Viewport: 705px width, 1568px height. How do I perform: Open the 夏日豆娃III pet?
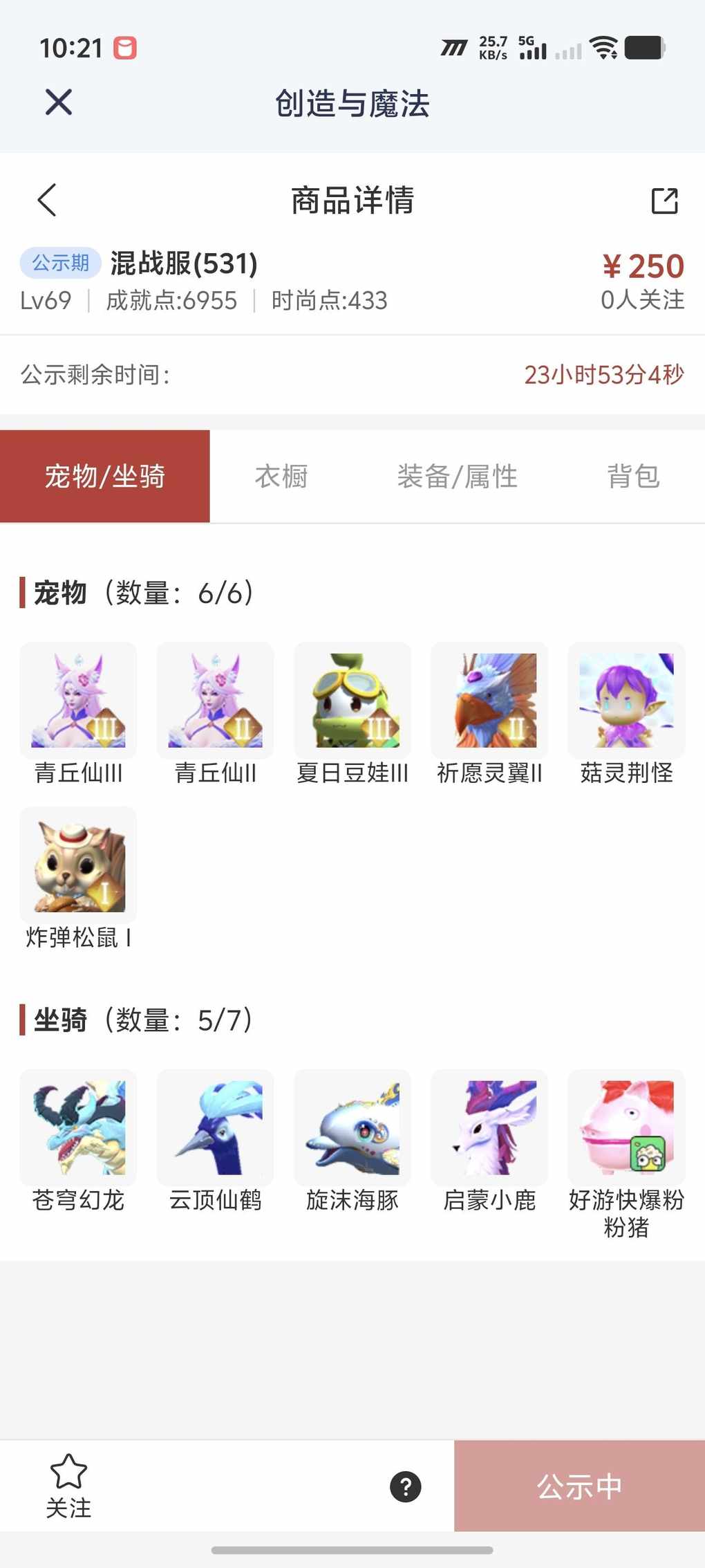point(352,701)
